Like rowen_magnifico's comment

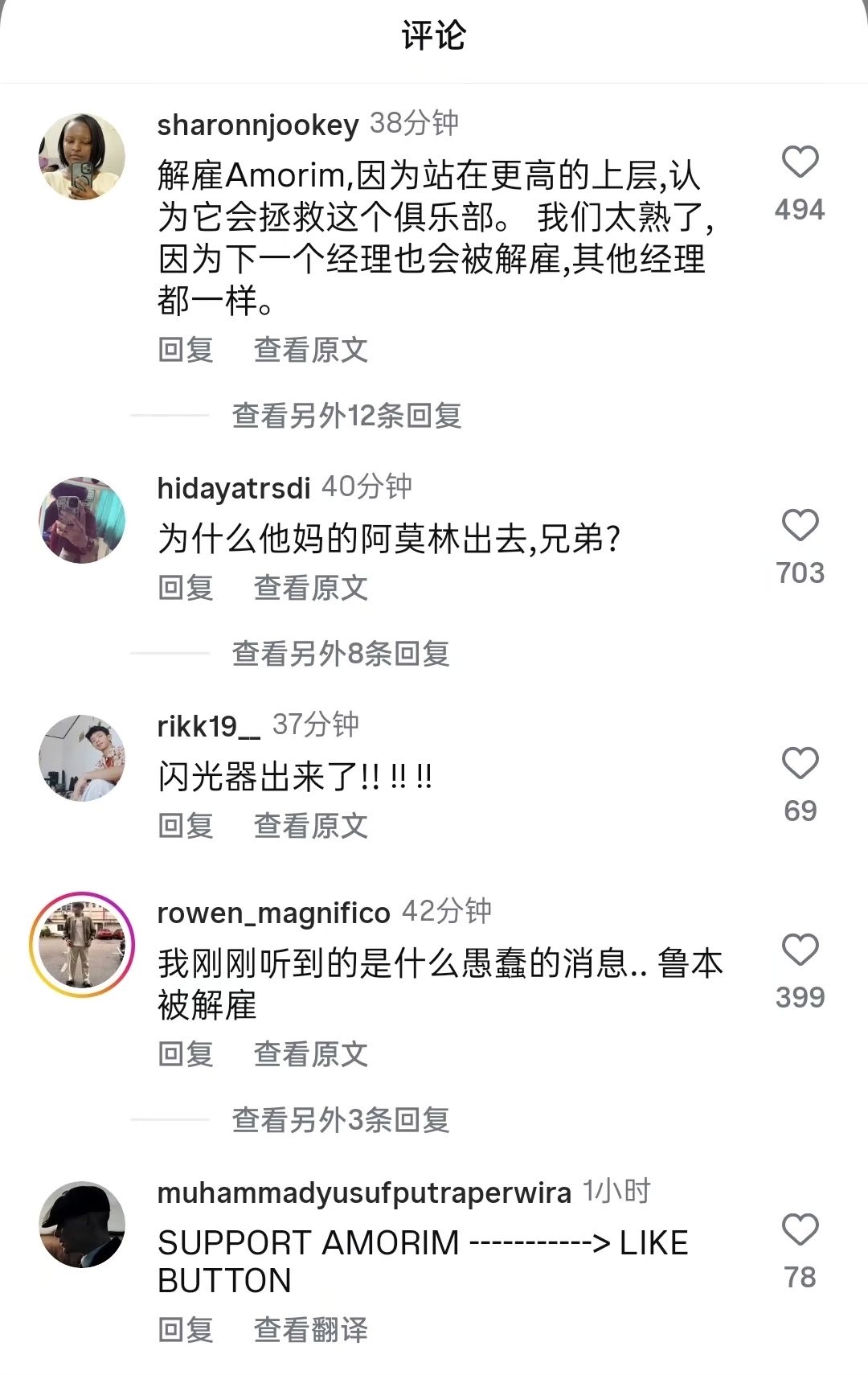(x=800, y=950)
